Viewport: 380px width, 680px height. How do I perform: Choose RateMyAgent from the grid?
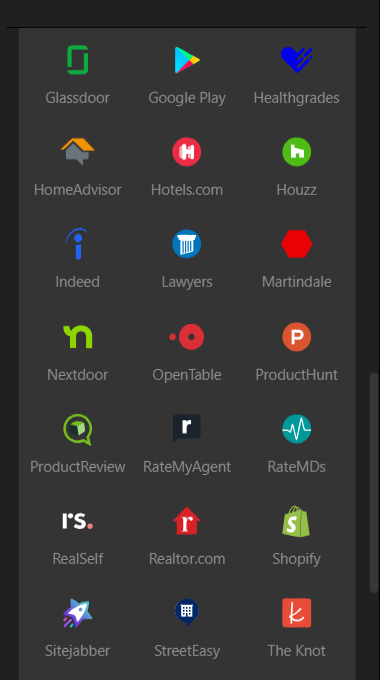187,444
